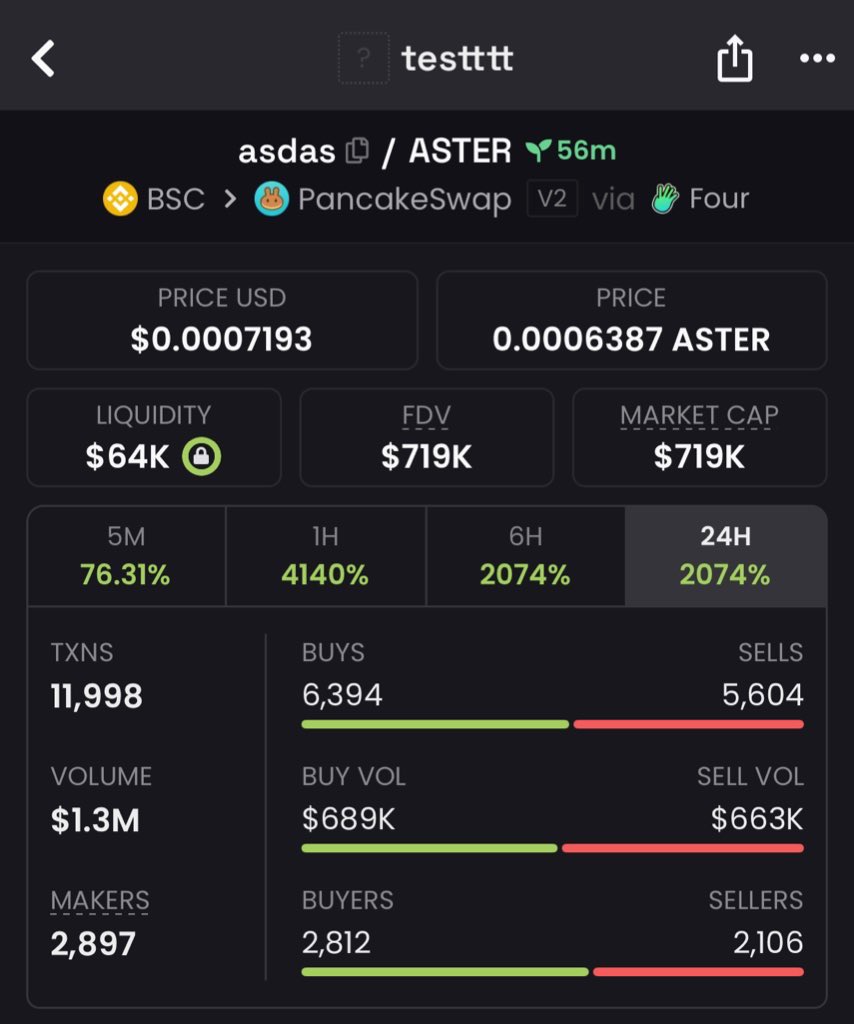The width and height of the screenshot is (854, 1024).
Task: Open the three-dot overflow menu
Action: 816,59
